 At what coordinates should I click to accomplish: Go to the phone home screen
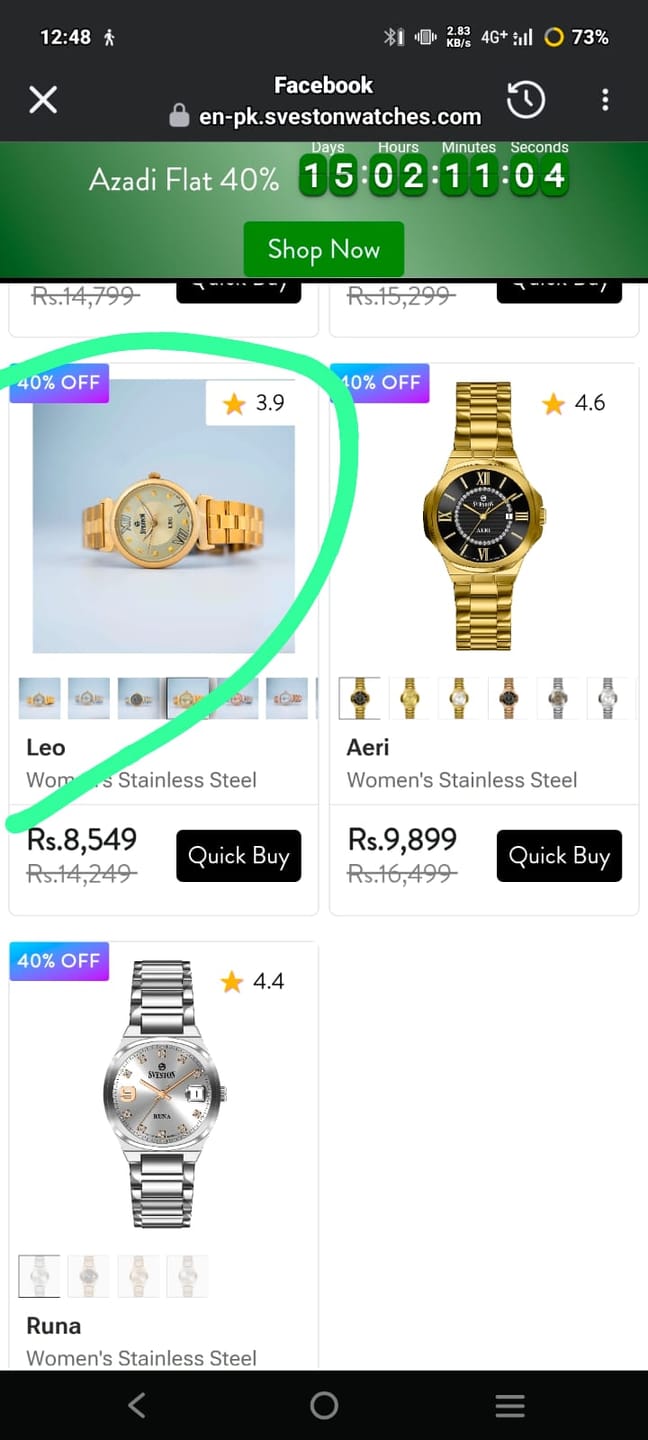(324, 1405)
